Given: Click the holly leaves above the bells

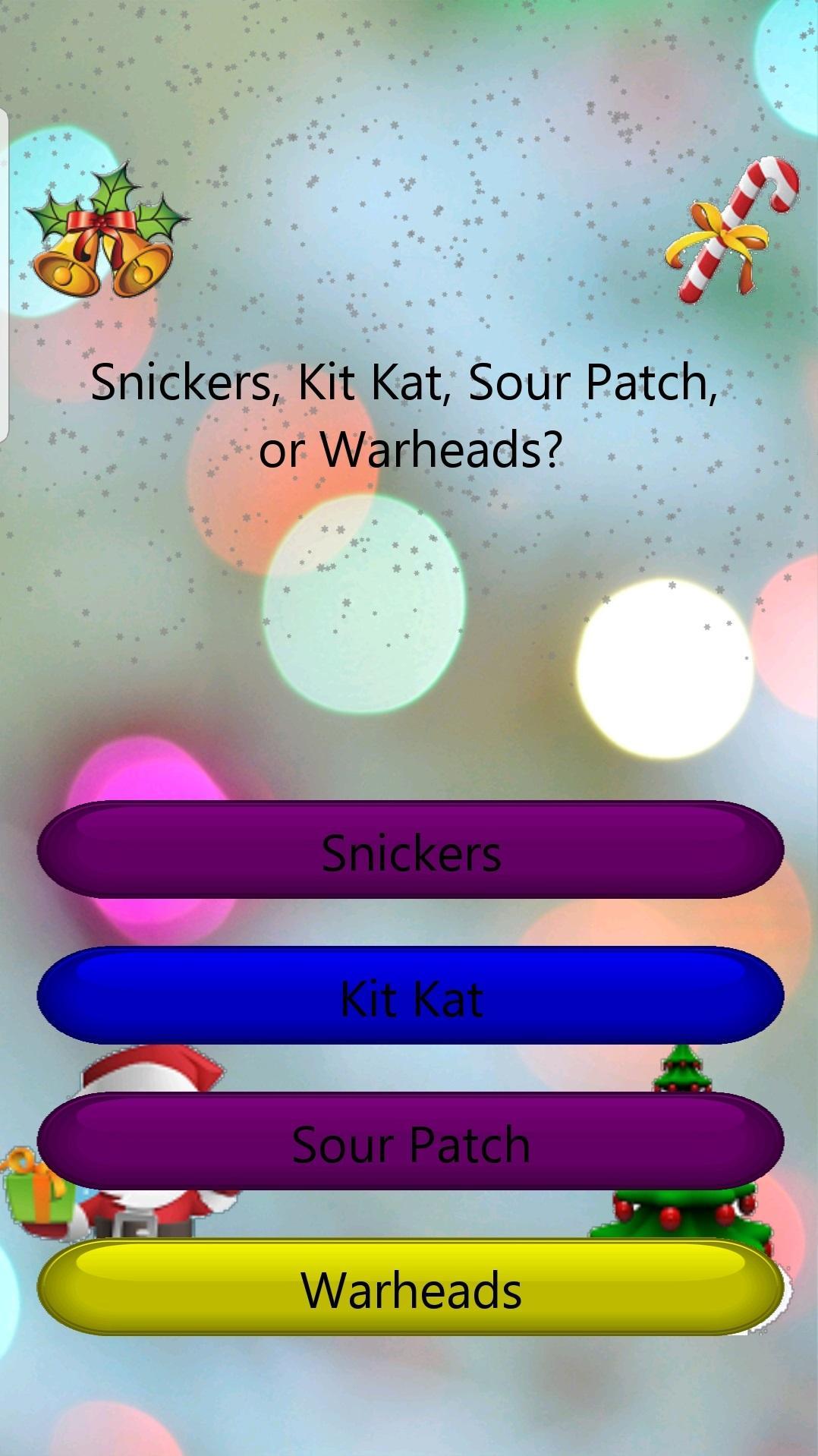Looking at the screenshot, I should [x=114, y=190].
